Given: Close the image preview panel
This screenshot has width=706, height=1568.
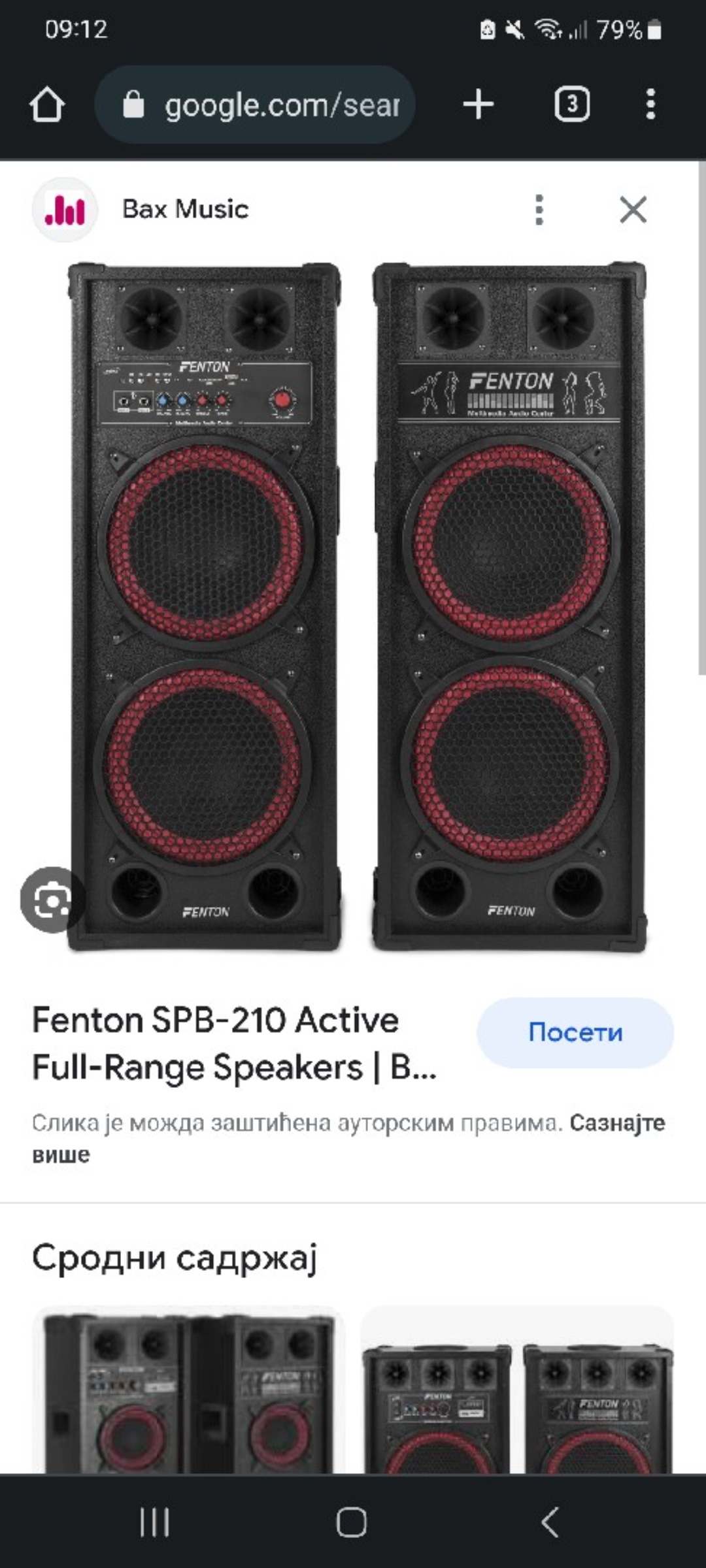Looking at the screenshot, I should [633, 210].
